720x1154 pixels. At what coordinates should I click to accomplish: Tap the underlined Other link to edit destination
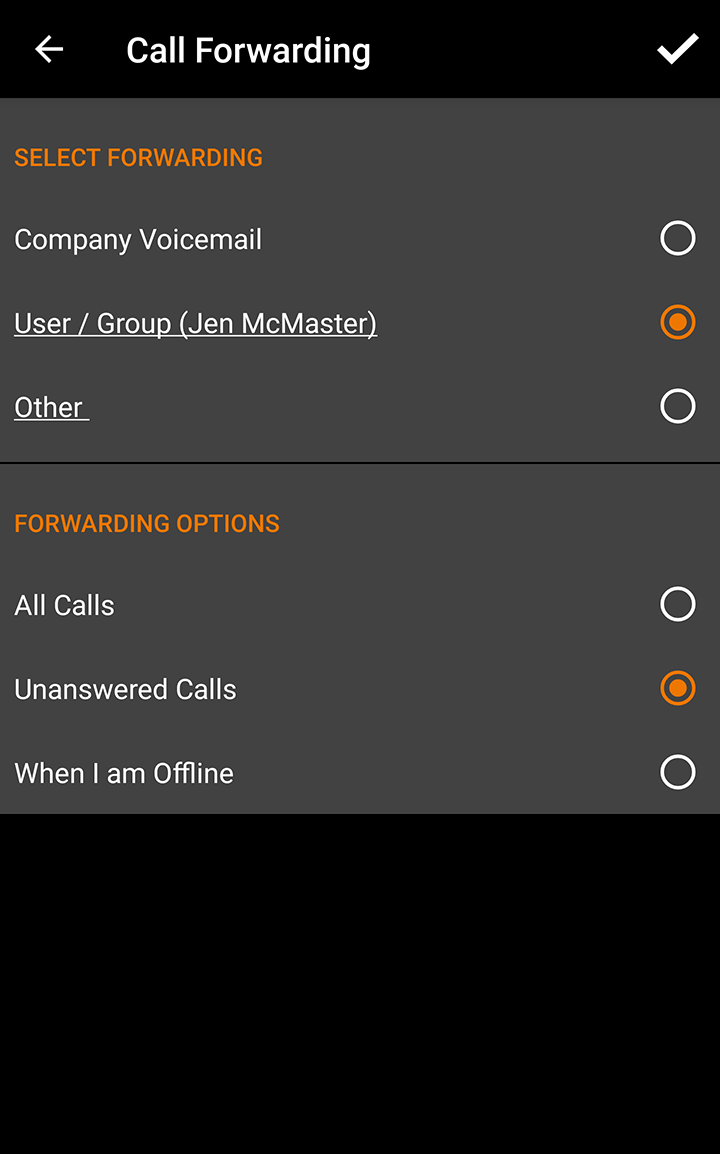pyautogui.click(x=50, y=407)
